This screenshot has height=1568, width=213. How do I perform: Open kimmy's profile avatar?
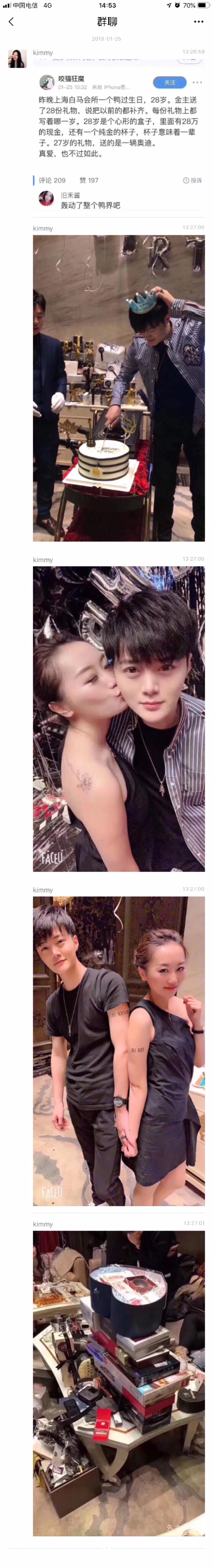point(17,59)
